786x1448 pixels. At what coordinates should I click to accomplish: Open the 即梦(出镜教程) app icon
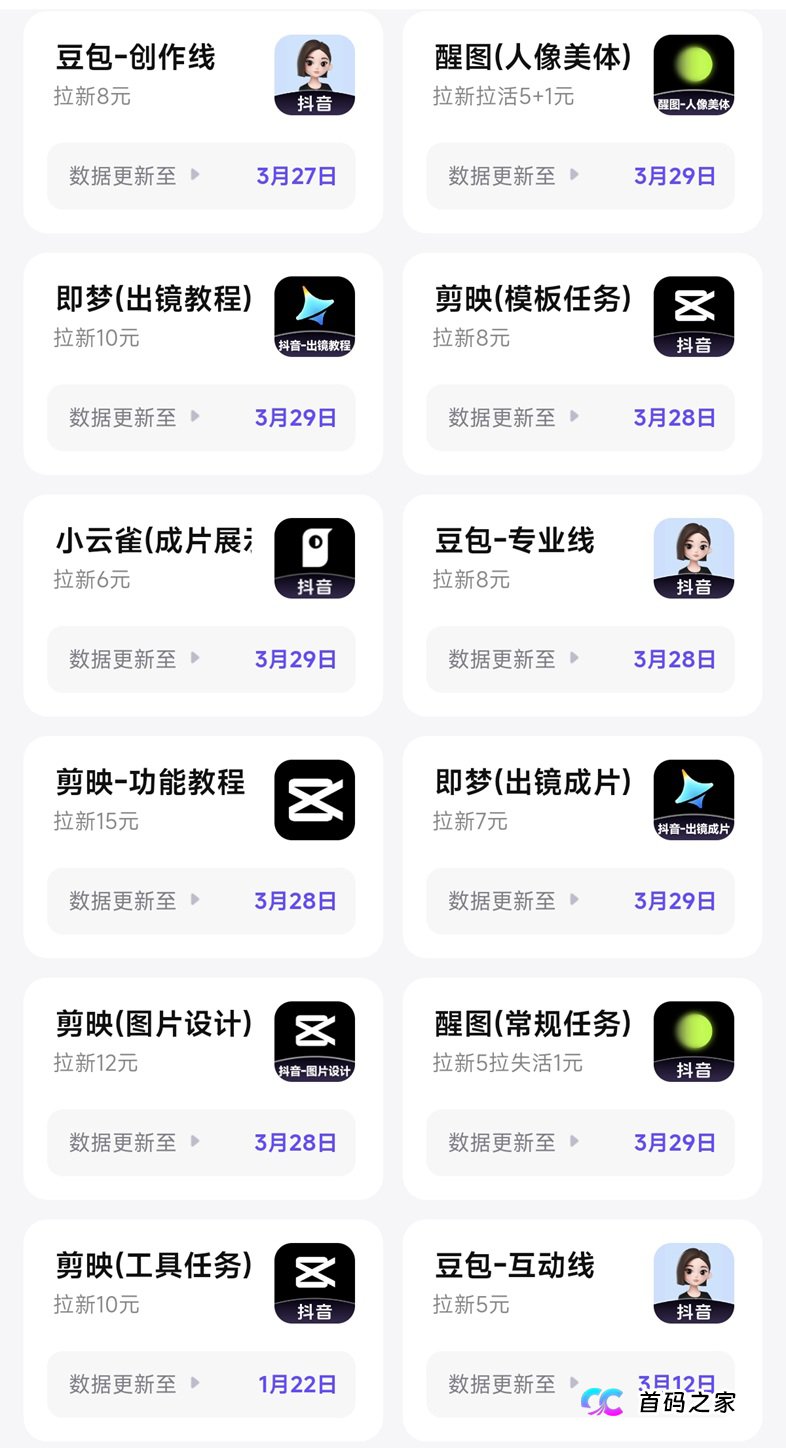coord(314,315)
